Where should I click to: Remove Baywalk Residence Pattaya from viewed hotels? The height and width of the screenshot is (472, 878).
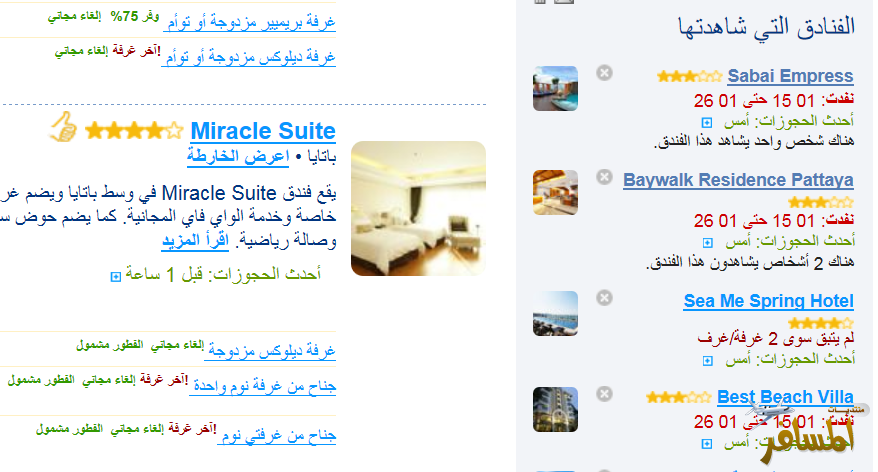click(604, 177)
